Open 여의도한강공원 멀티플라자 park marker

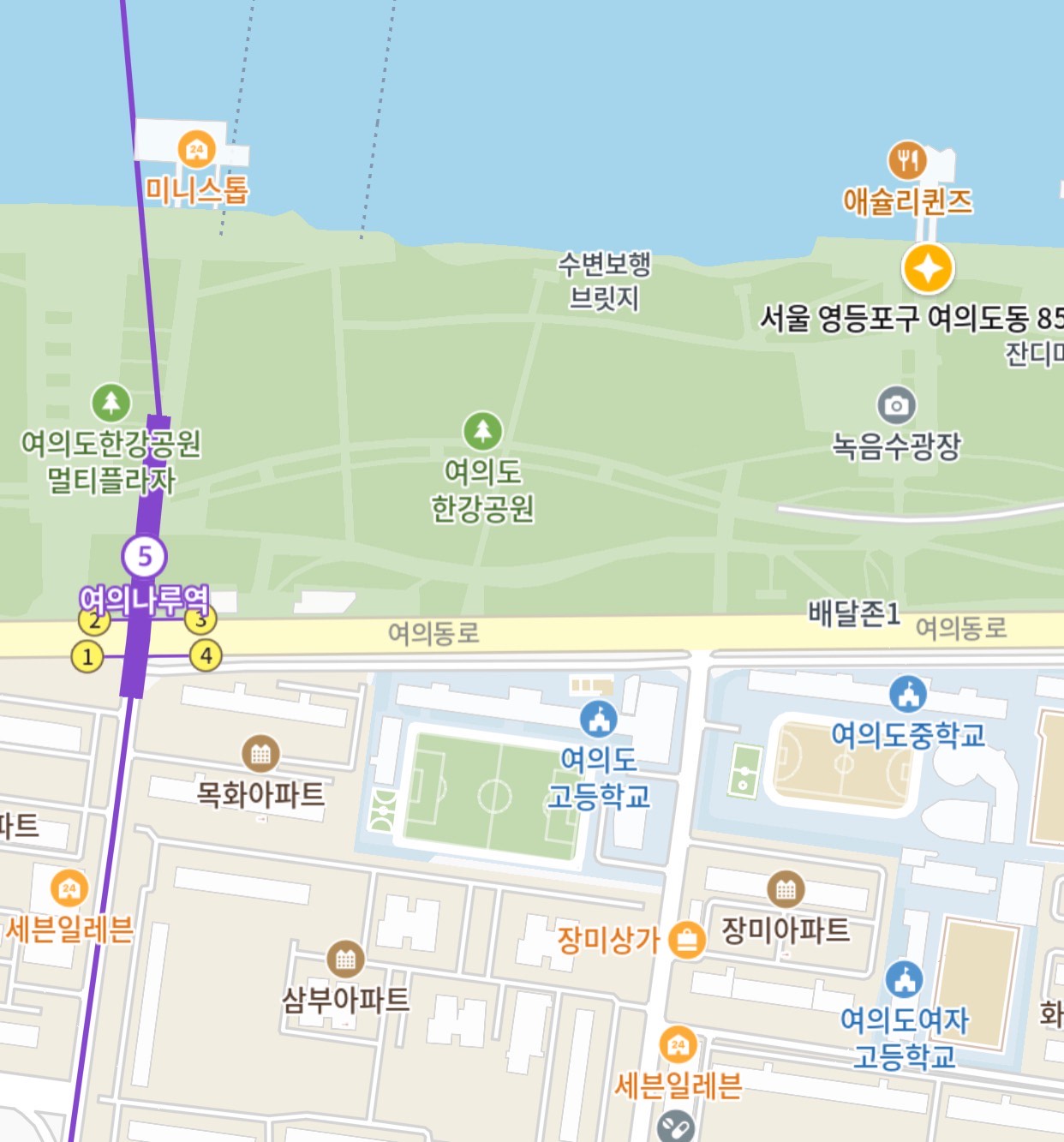tap(111, 403)
